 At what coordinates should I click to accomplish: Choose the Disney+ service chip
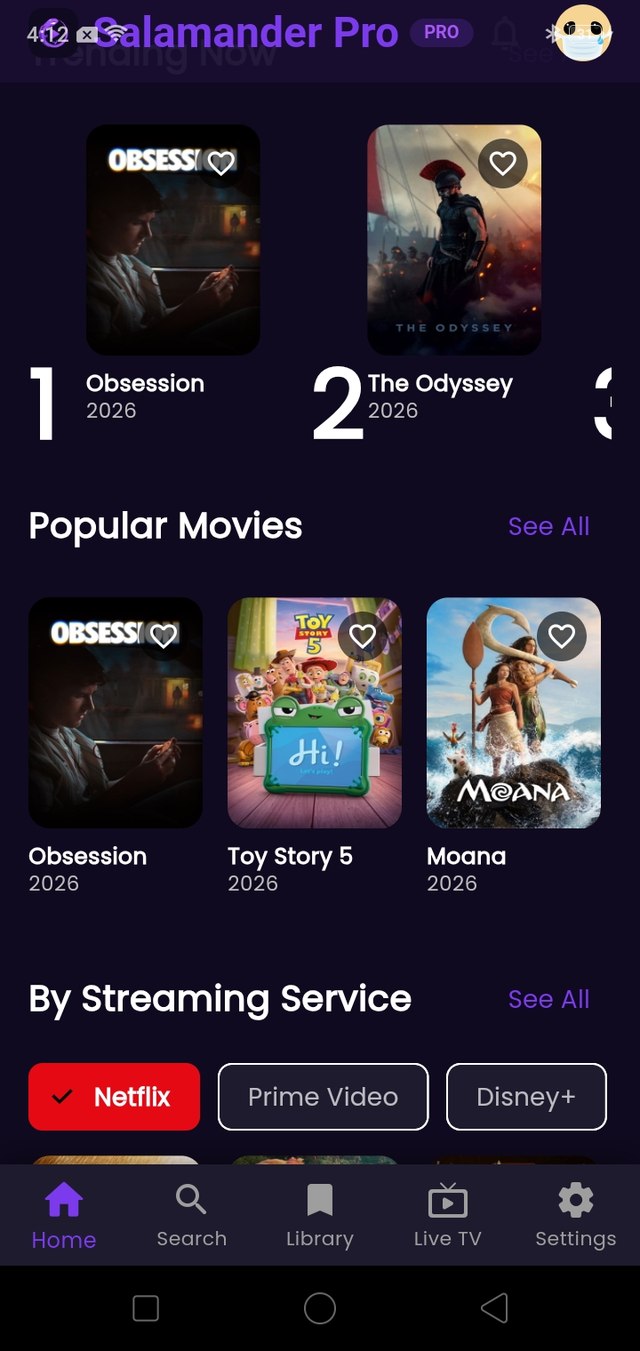coord(526,1097)
